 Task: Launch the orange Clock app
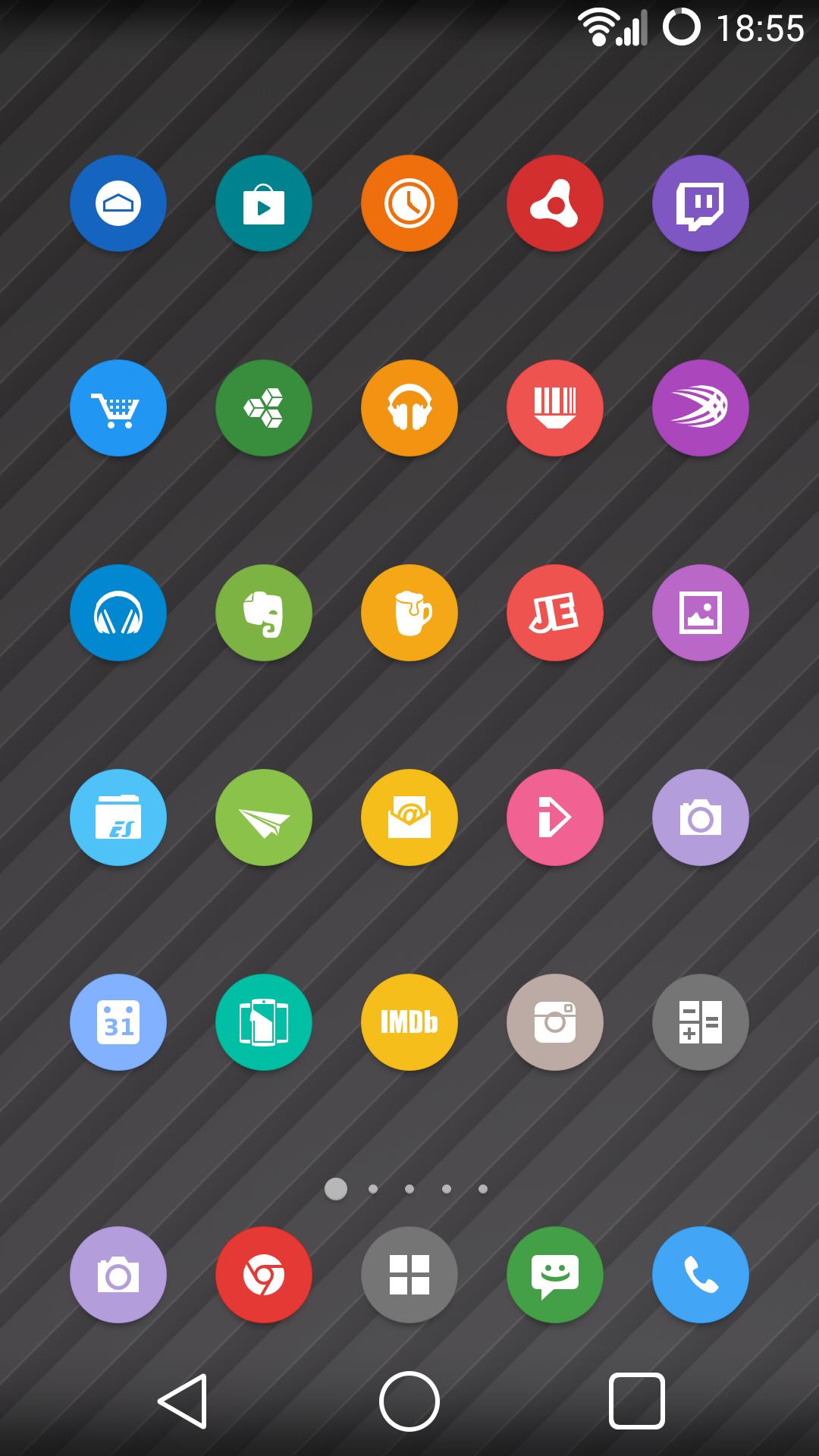[409, 203]
